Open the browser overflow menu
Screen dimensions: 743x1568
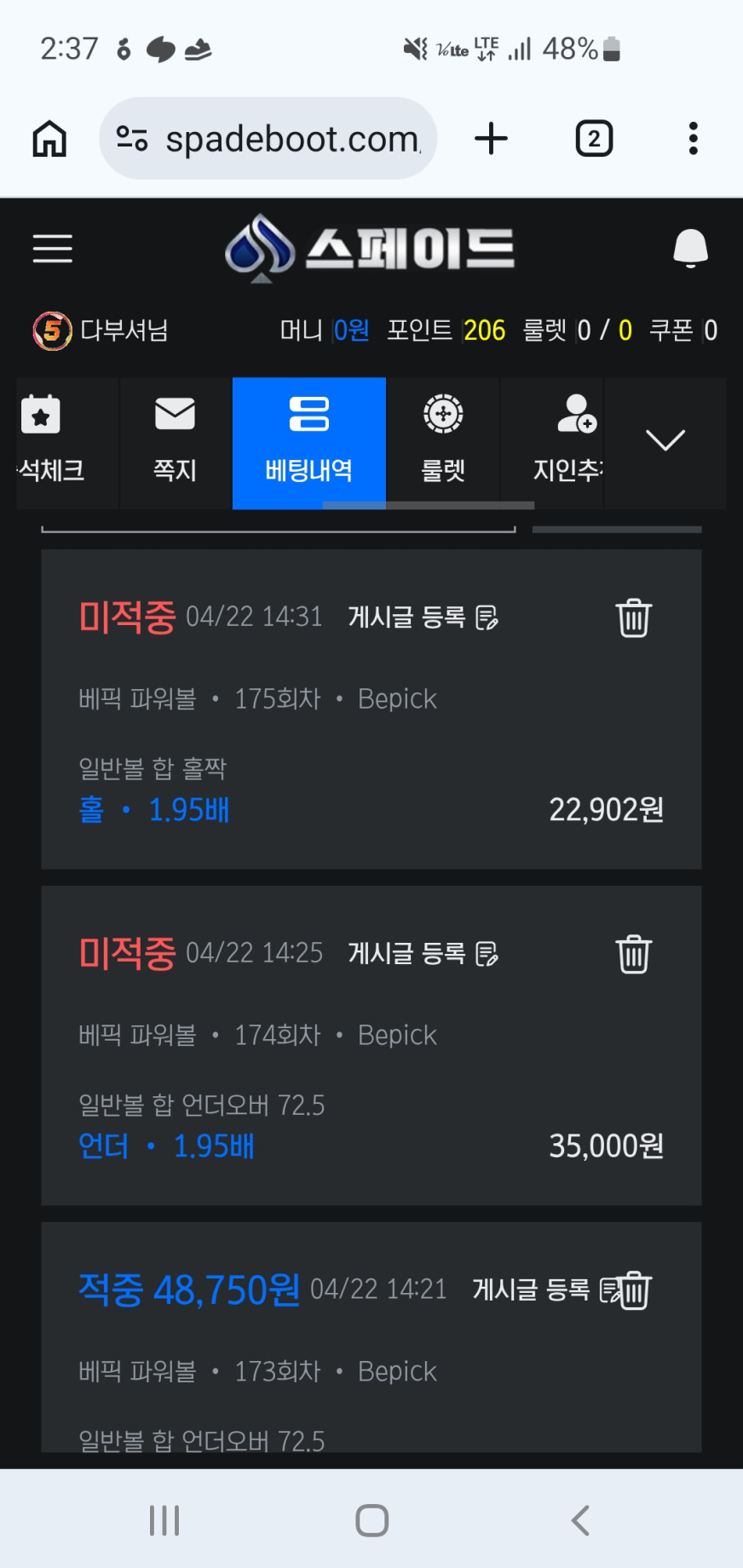tap(693, 138)
